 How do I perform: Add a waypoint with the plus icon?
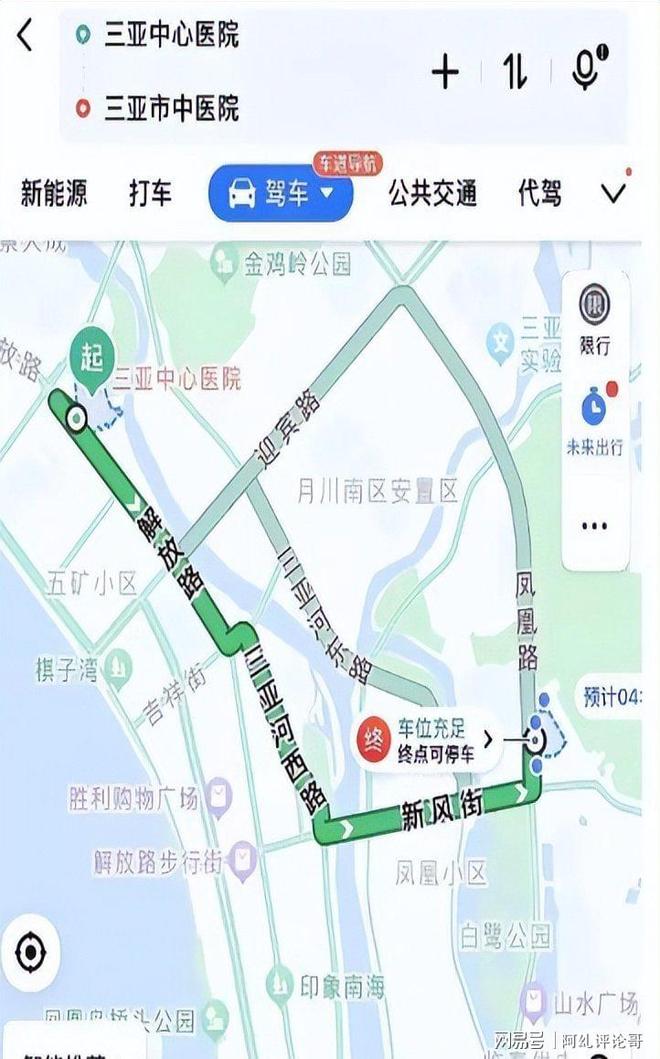click(445, 72)
